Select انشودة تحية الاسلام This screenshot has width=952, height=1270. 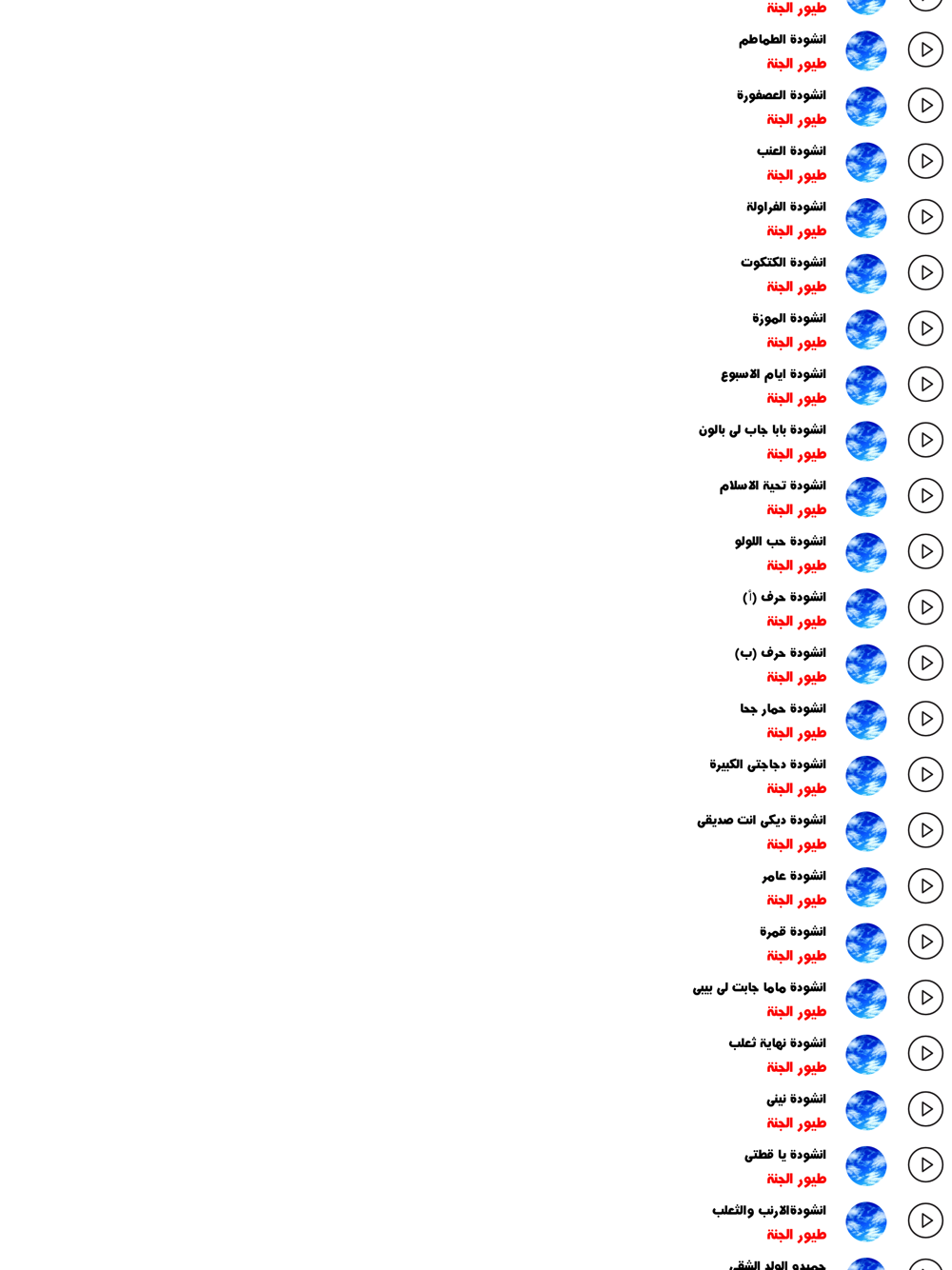pos(476,496)
